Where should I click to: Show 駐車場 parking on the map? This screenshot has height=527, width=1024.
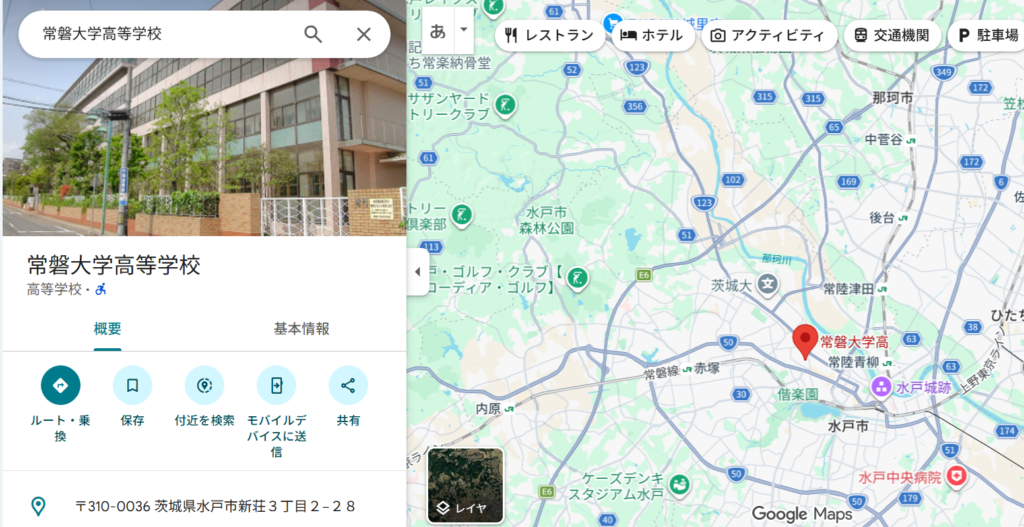pos(985,36)
